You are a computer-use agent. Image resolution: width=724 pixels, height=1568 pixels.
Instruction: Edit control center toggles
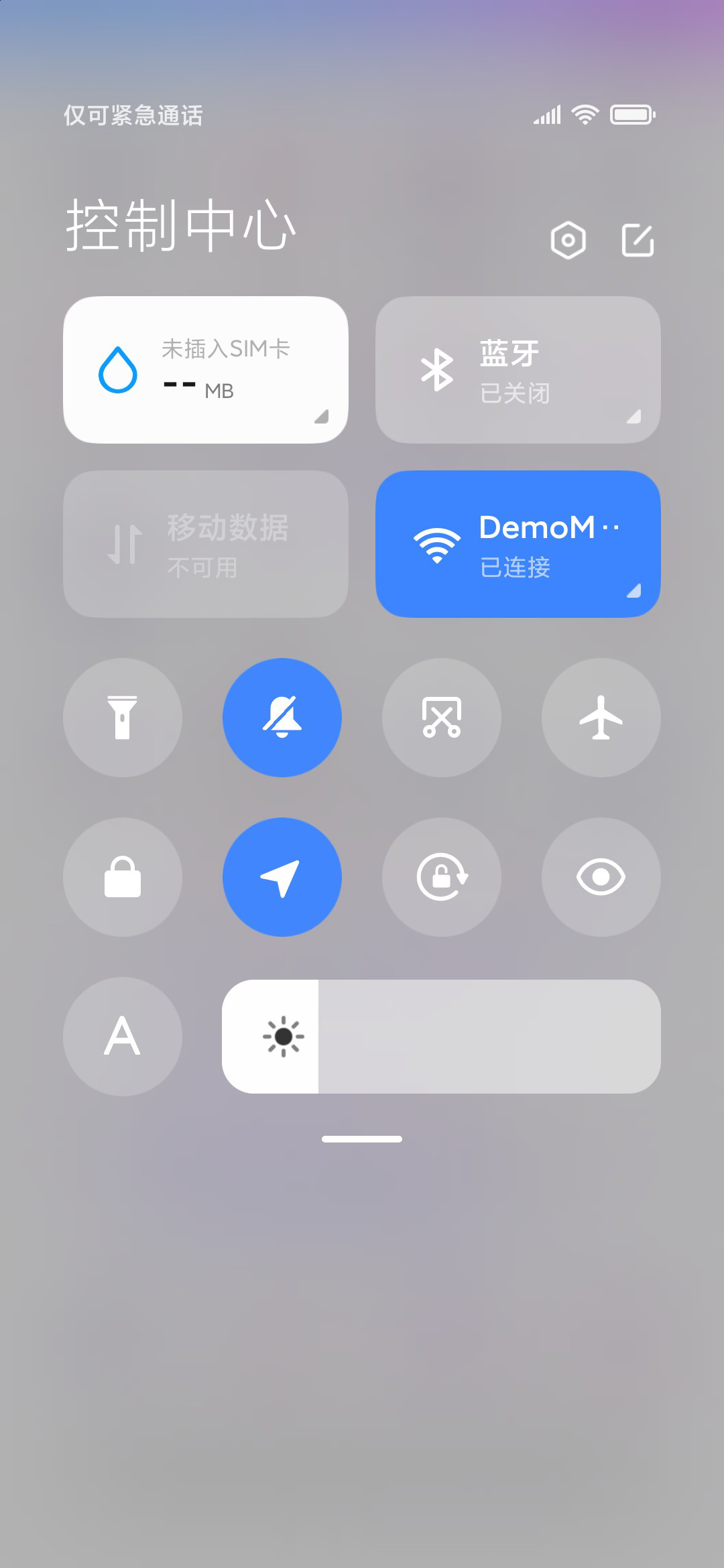click(638, 240)
